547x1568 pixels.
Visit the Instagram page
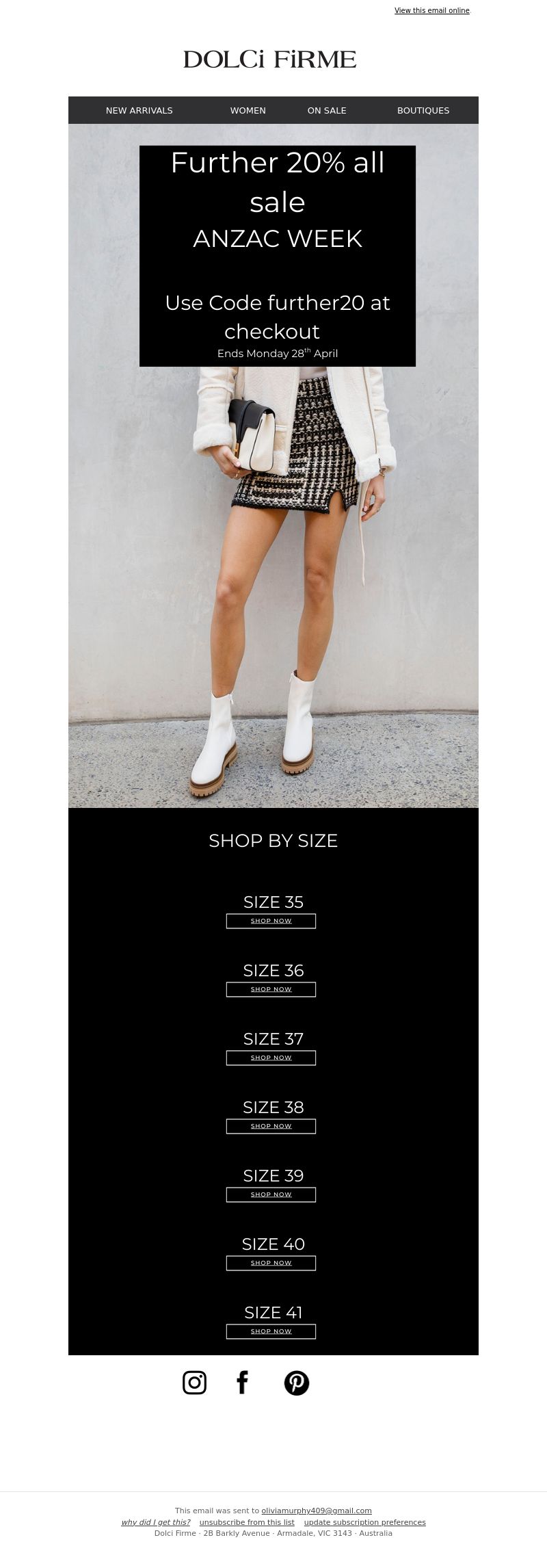(195, 1383)
